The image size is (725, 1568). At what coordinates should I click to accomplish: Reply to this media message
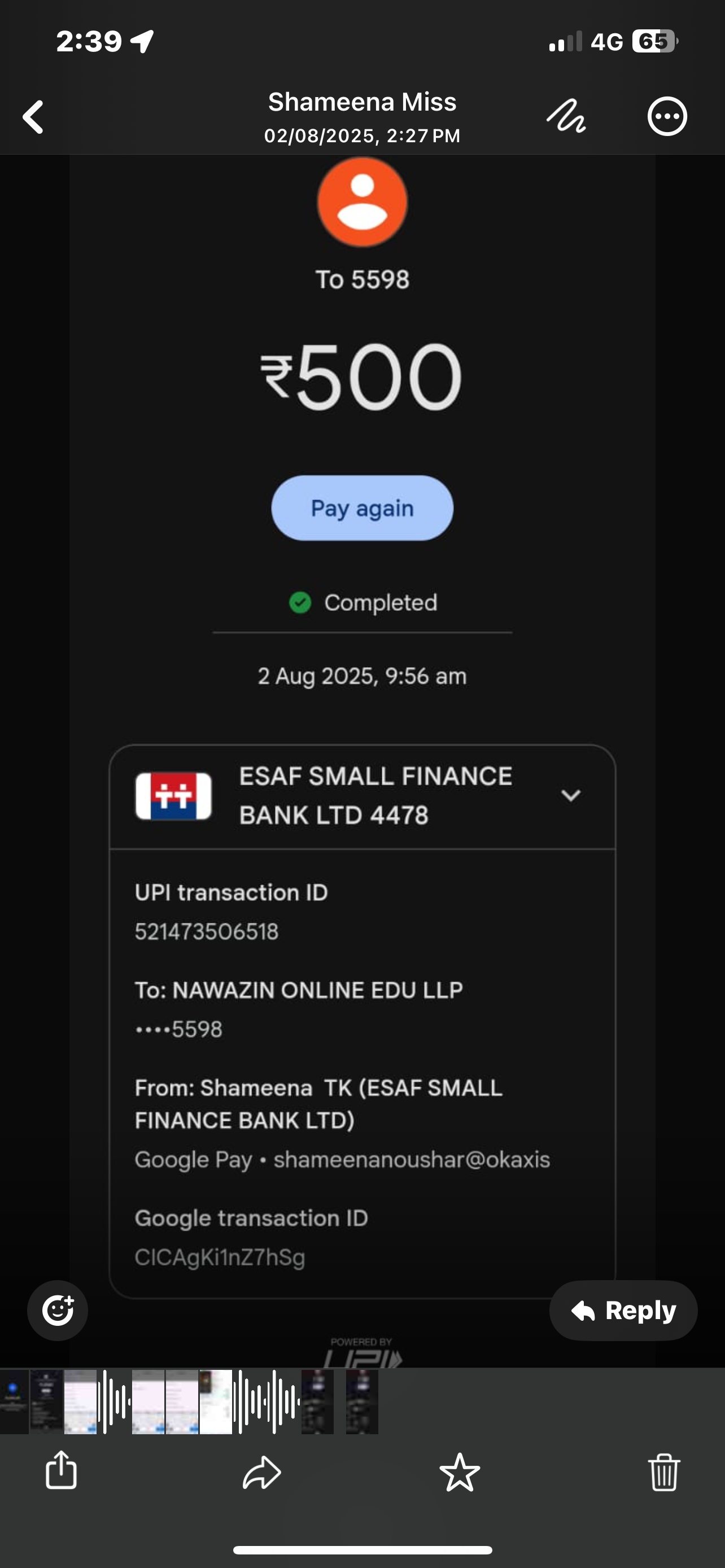(623, 1310)
